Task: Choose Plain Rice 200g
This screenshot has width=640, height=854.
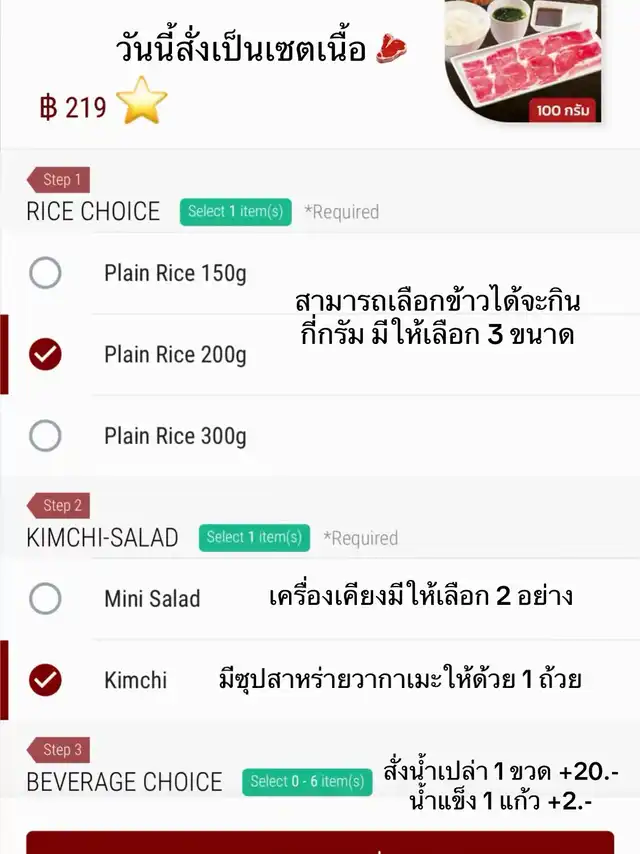Action: pos(46,354)
